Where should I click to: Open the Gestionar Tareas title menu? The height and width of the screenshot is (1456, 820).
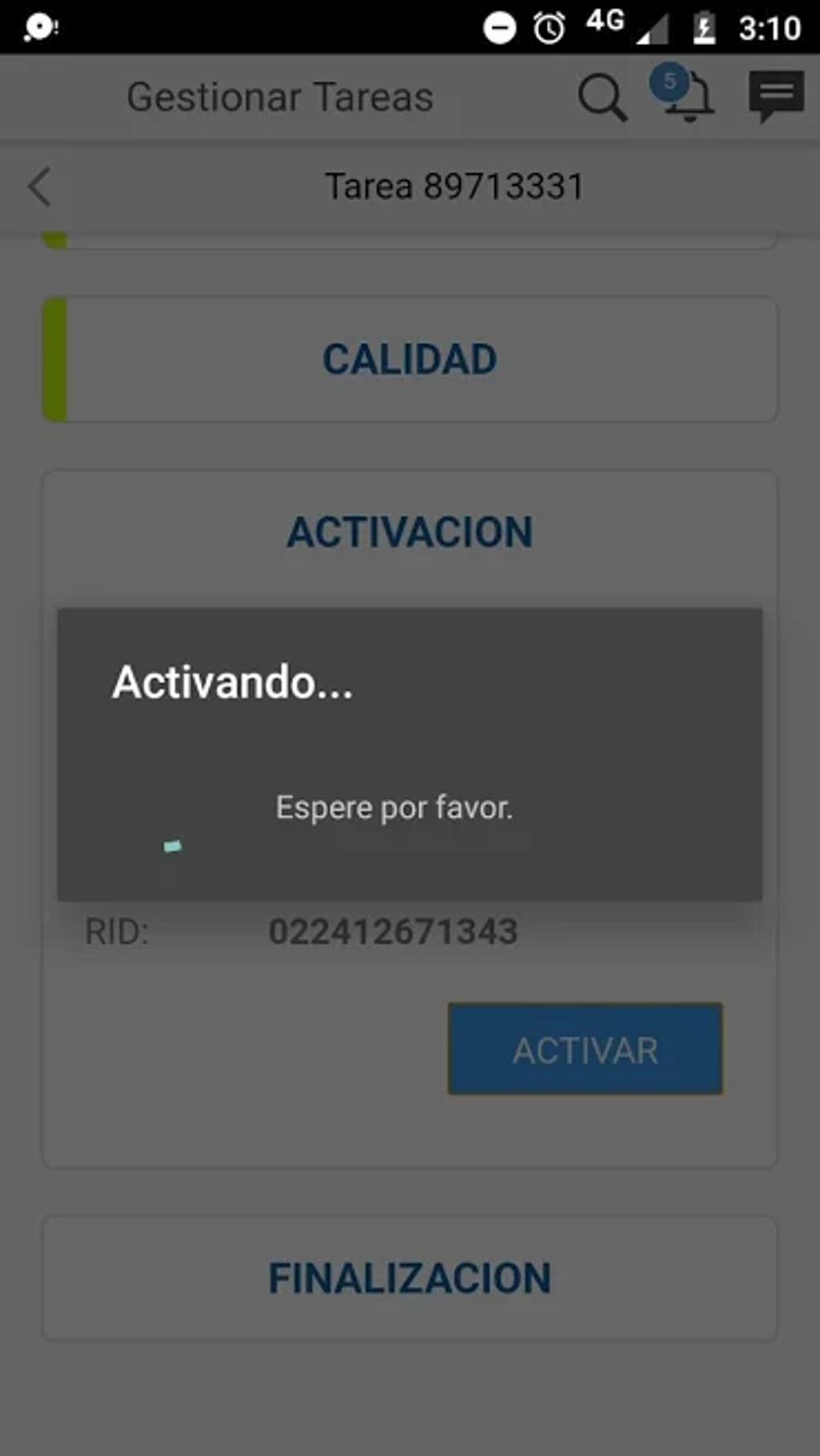[x=280, y=96]
